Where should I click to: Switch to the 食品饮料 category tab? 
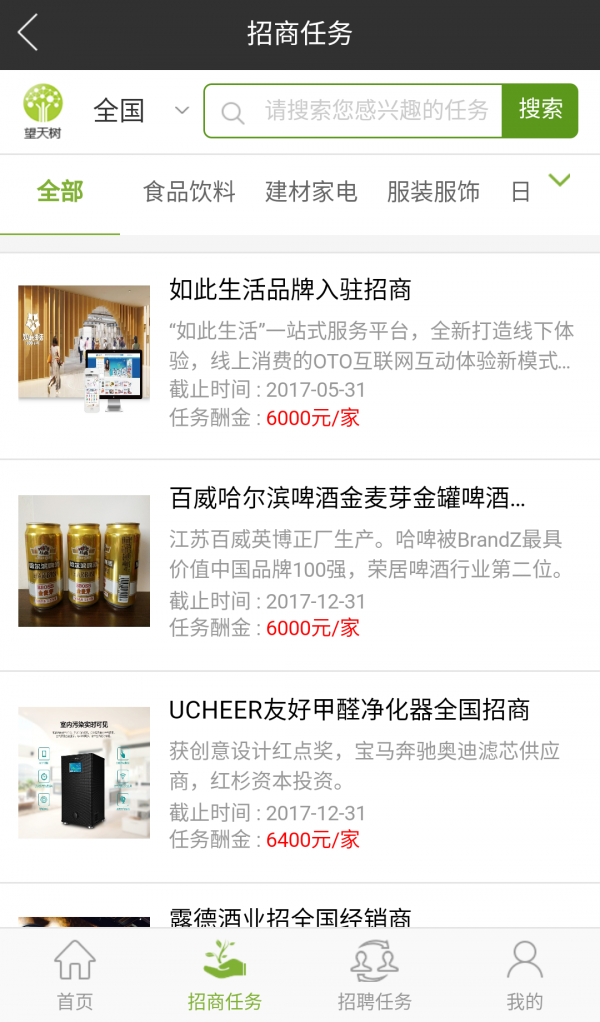189,192
